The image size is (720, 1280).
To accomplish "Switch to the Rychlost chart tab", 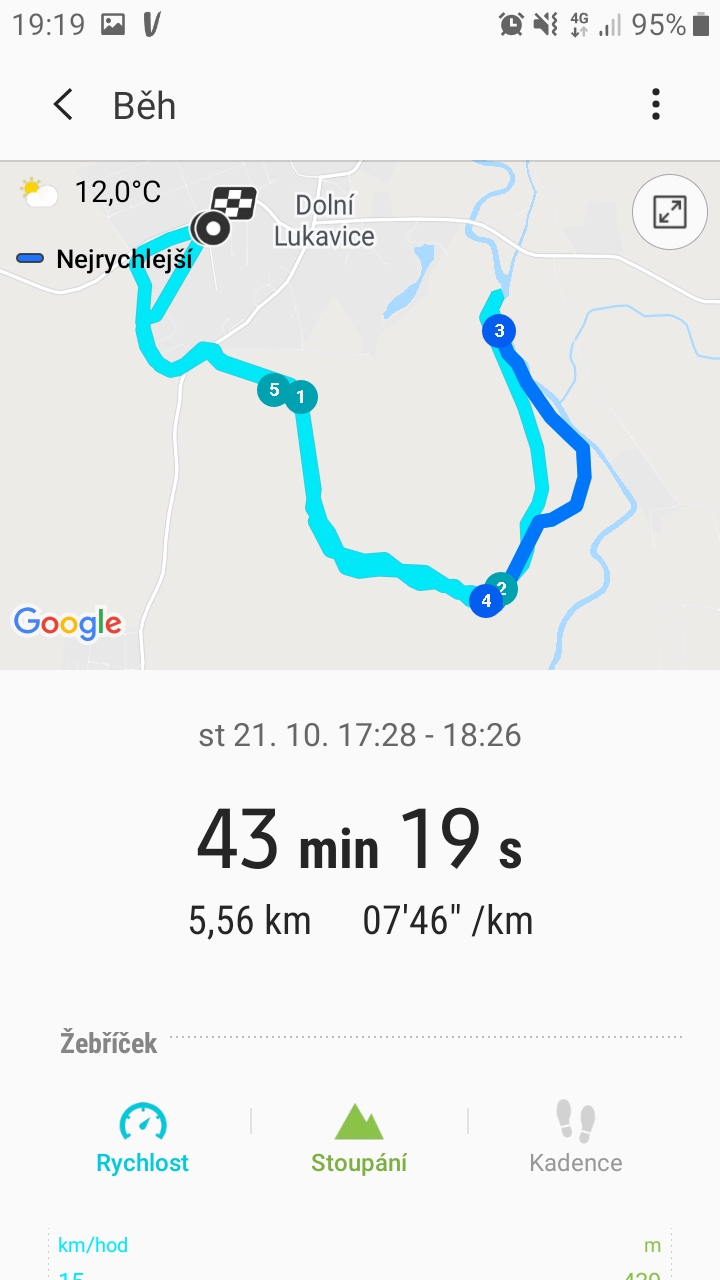I will pos(143,1138).
